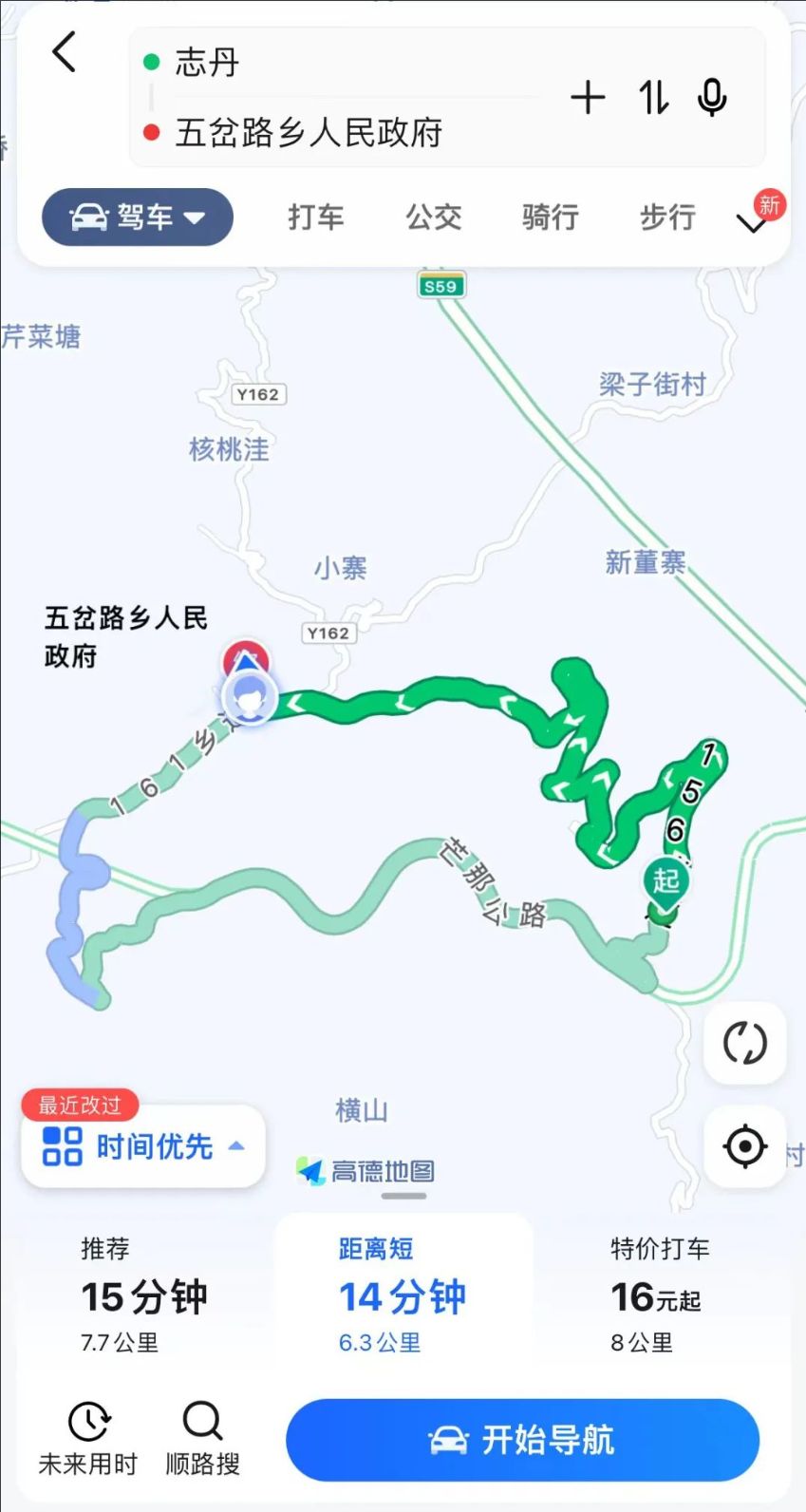The width and height of the screenshot is (806, 1512).
Task: Open the 时间优先 route preference menu
Action: coord(142,1146)
